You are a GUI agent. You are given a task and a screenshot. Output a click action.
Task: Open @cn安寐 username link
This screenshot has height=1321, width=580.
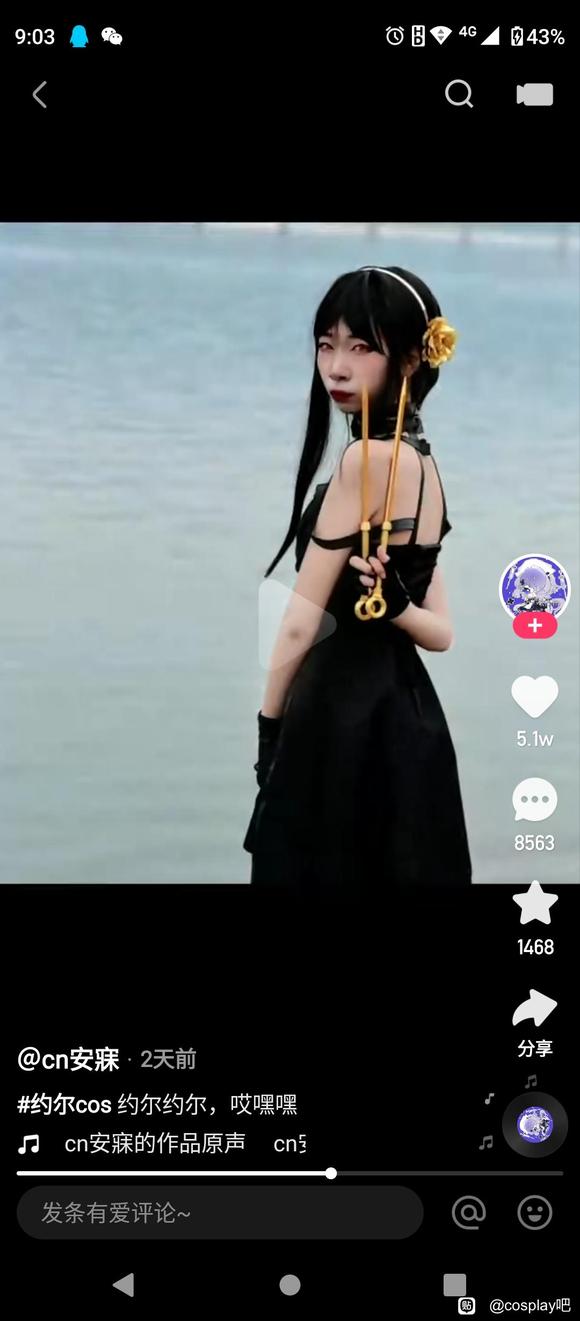click(68, 1059)
